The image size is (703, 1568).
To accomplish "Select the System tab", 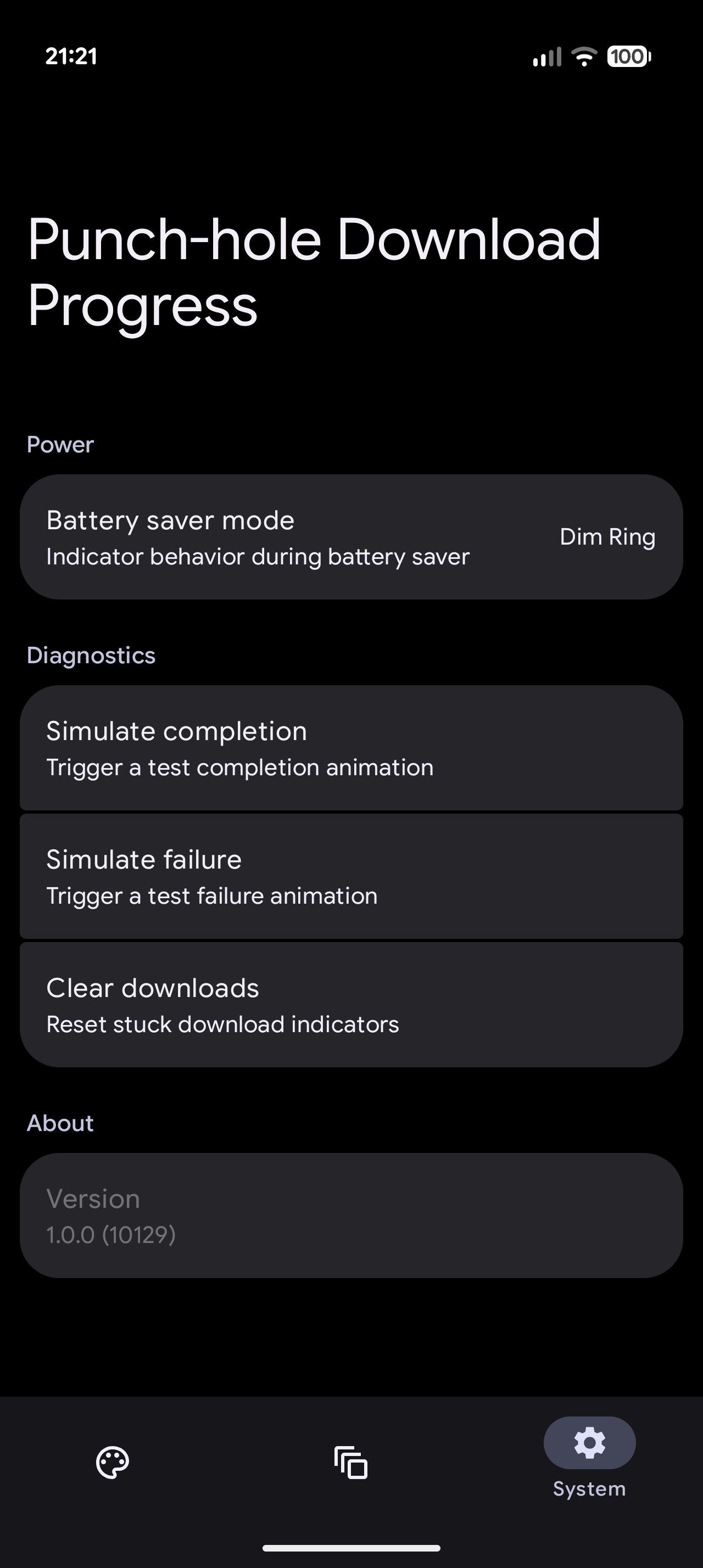I will pos(589,1458).
